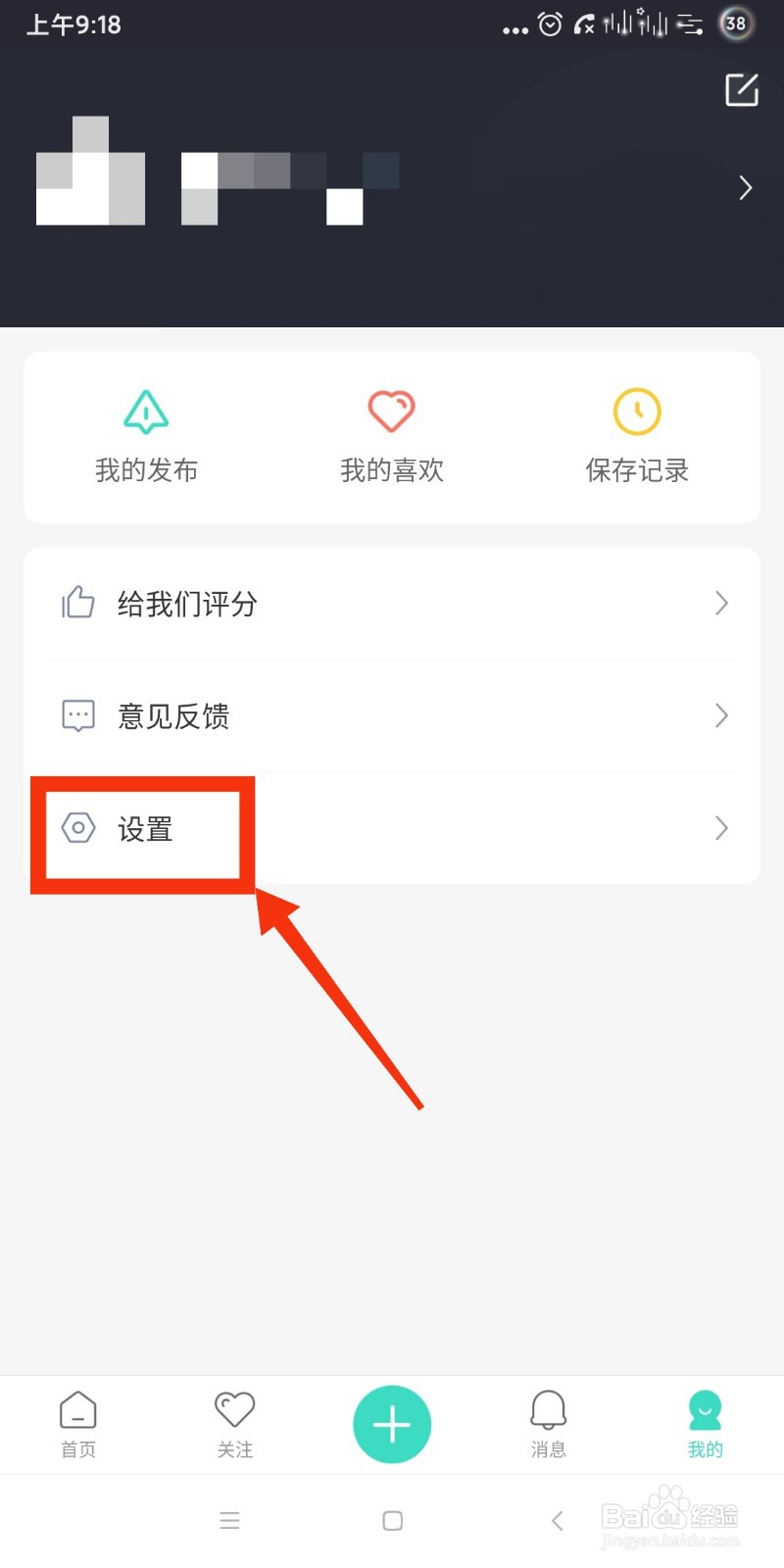Tap the thumbs-up icon beside 给我们评分
784x1568 pixels.
click(77, 604)
